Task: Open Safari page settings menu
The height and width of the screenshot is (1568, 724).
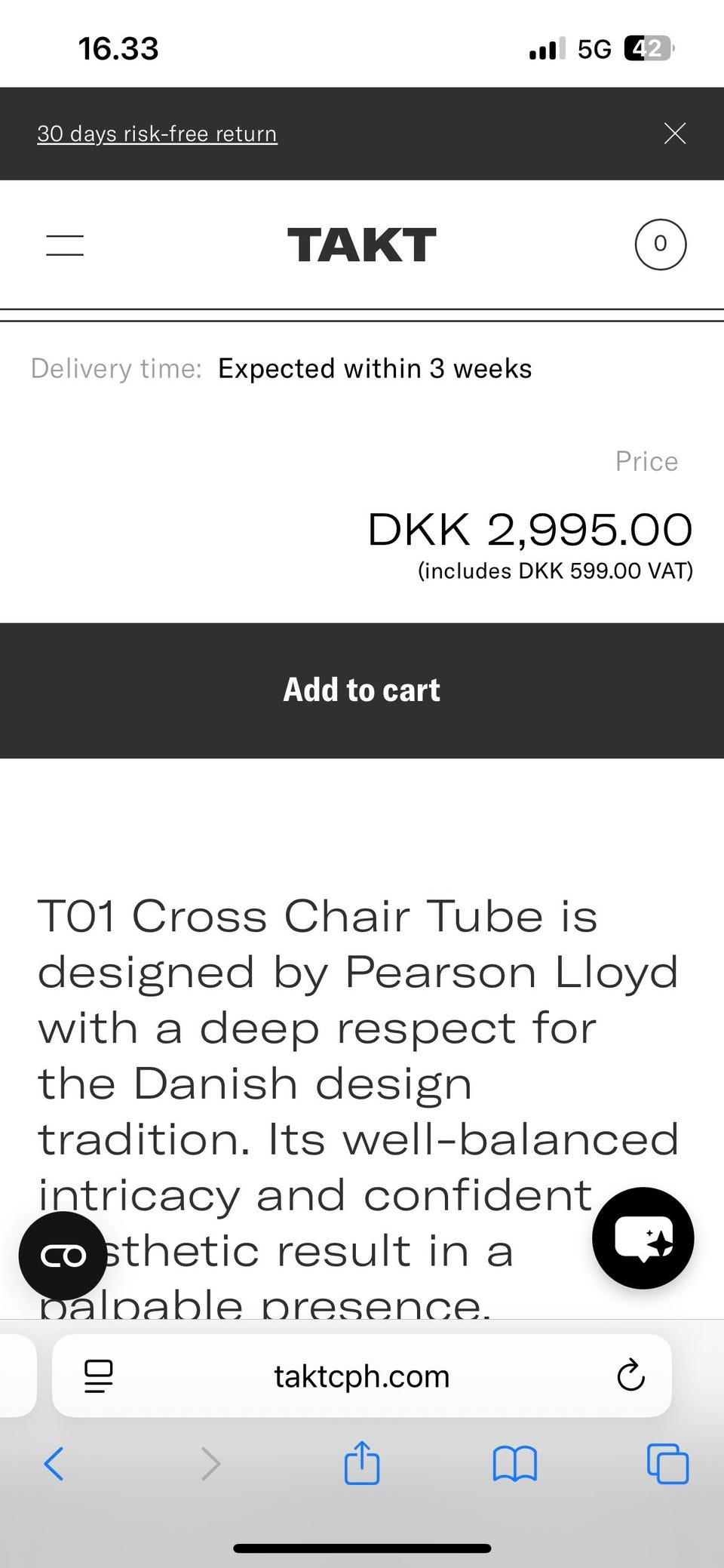Action: pyautogui.click(x=98, y=1376)
